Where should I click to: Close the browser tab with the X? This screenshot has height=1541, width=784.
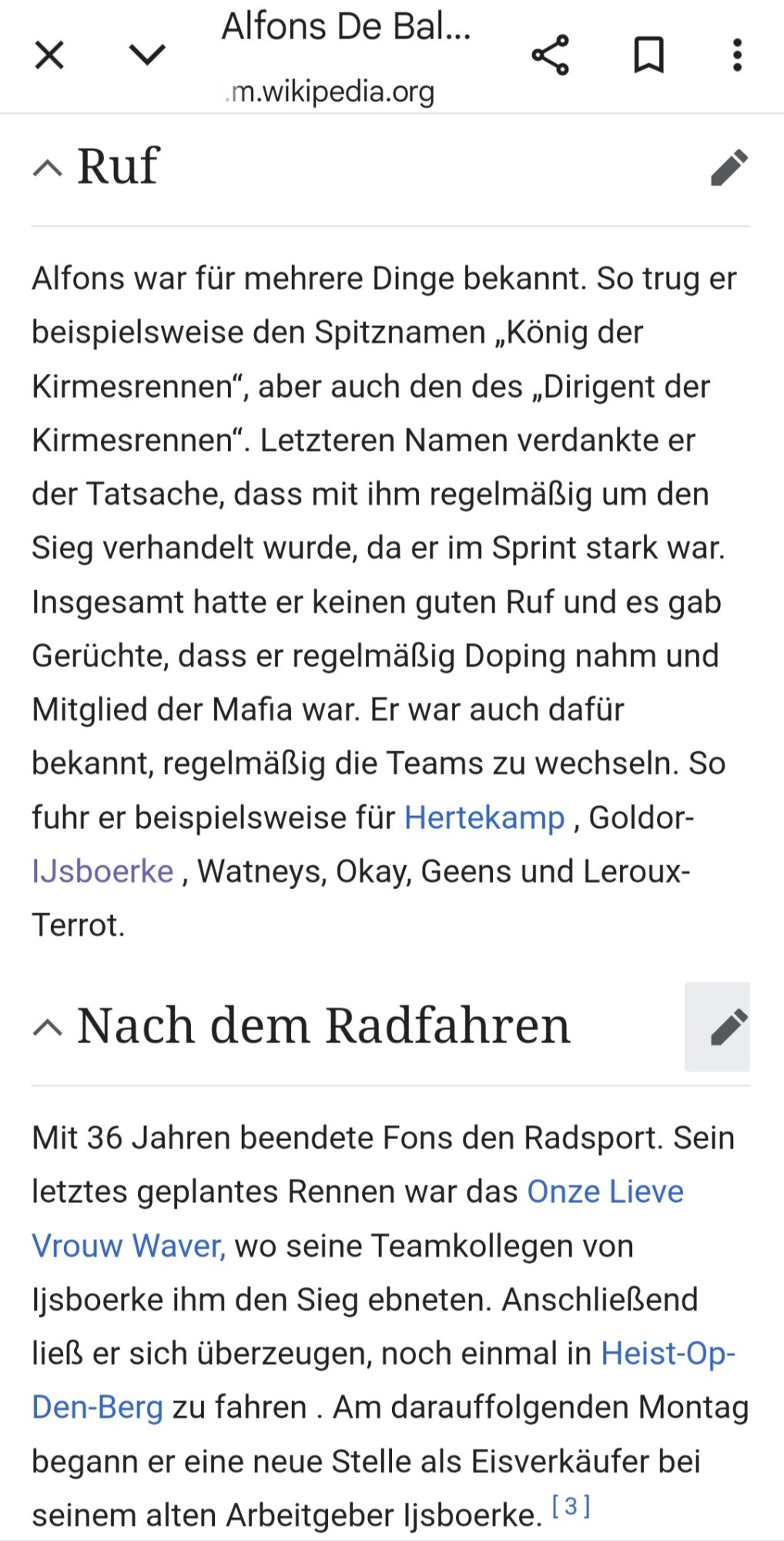pos(49,55)
